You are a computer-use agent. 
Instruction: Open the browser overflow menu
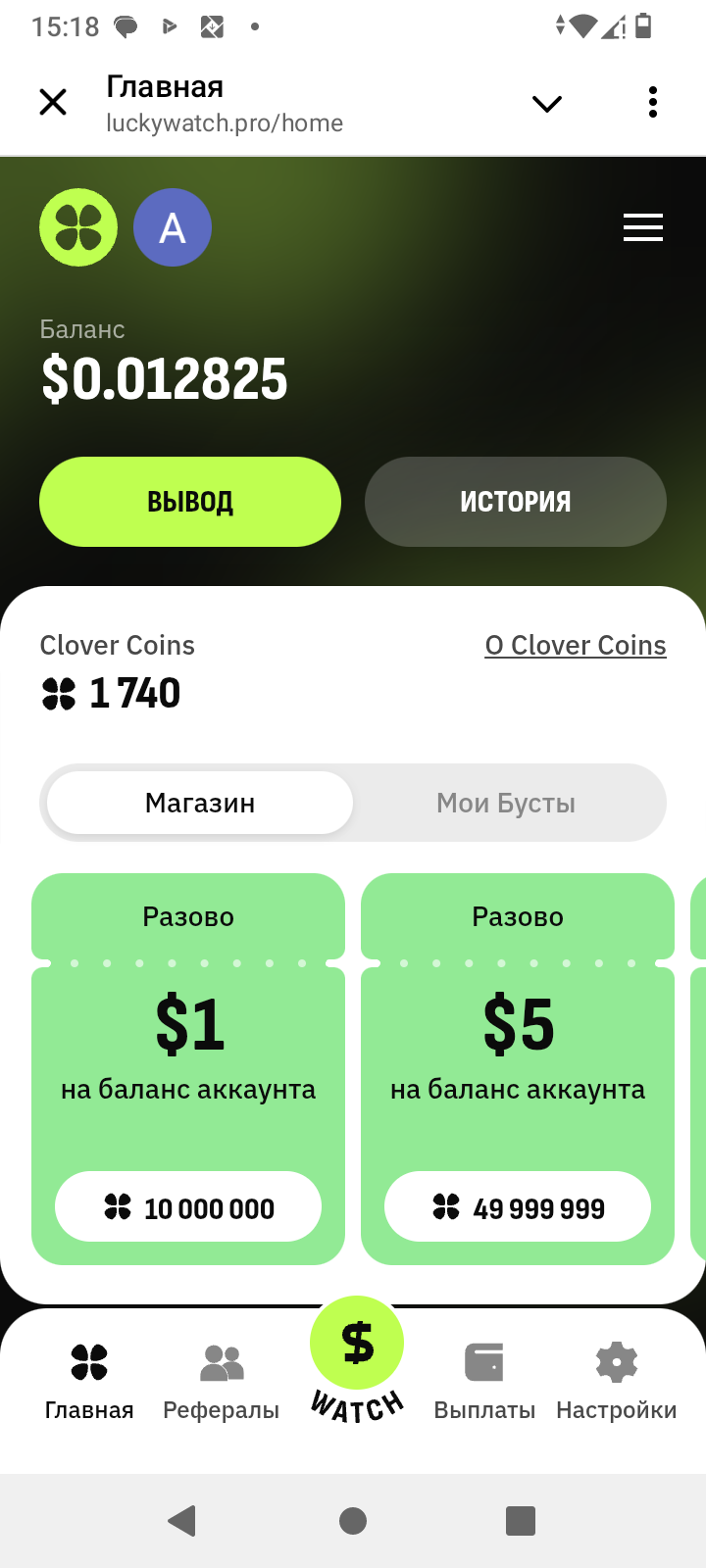point(652,102)
